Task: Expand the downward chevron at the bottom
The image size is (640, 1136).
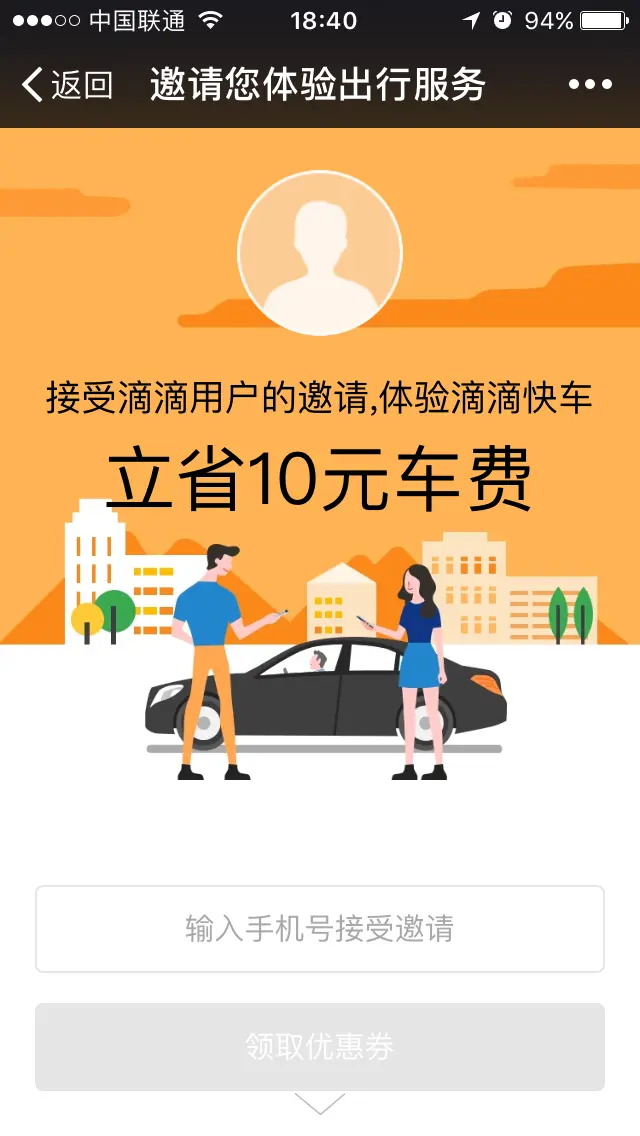Action: (x=320, y=1104)
